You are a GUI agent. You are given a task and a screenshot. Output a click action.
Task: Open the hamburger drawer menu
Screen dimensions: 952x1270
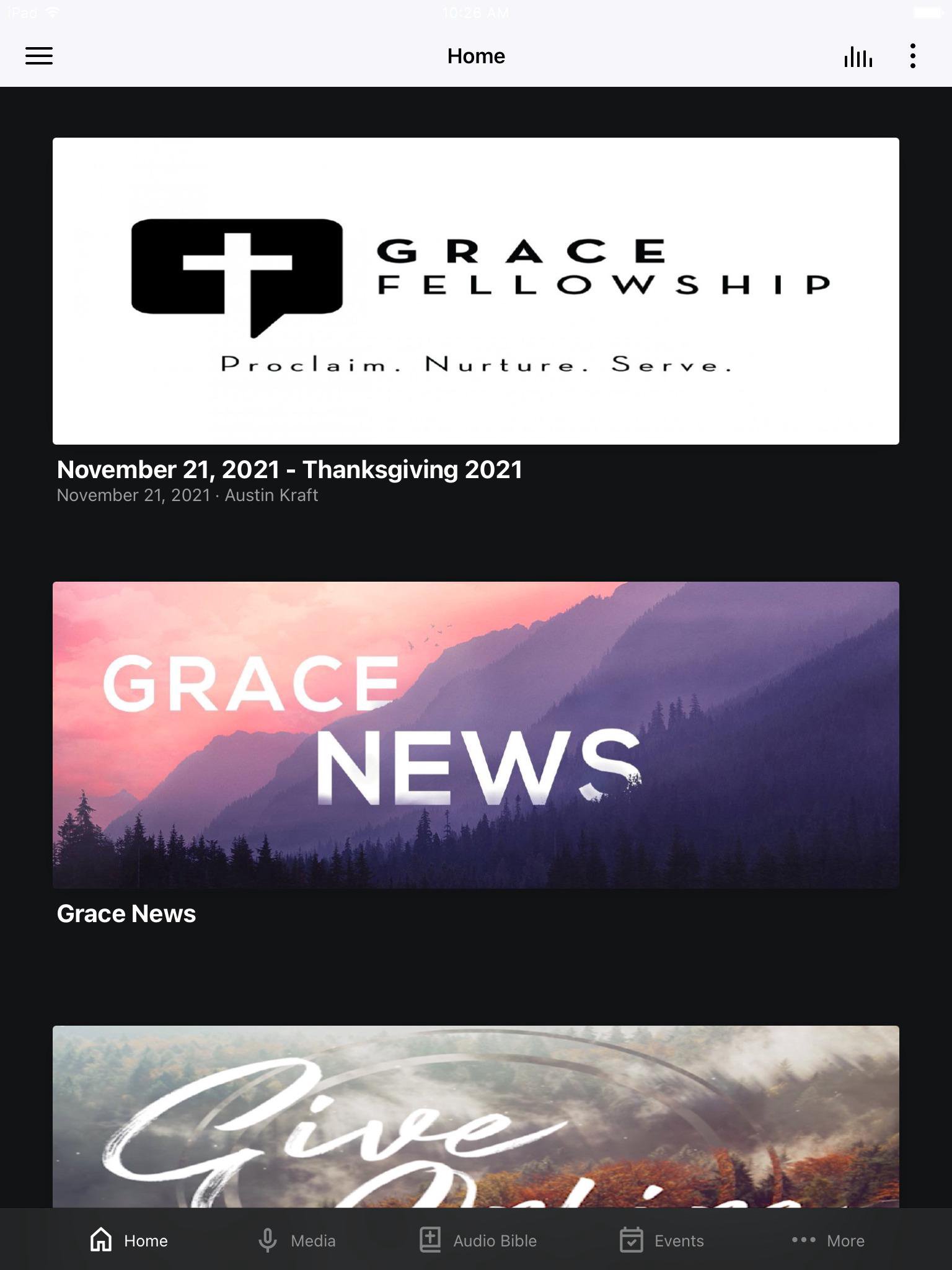click(x=38, y=56)
